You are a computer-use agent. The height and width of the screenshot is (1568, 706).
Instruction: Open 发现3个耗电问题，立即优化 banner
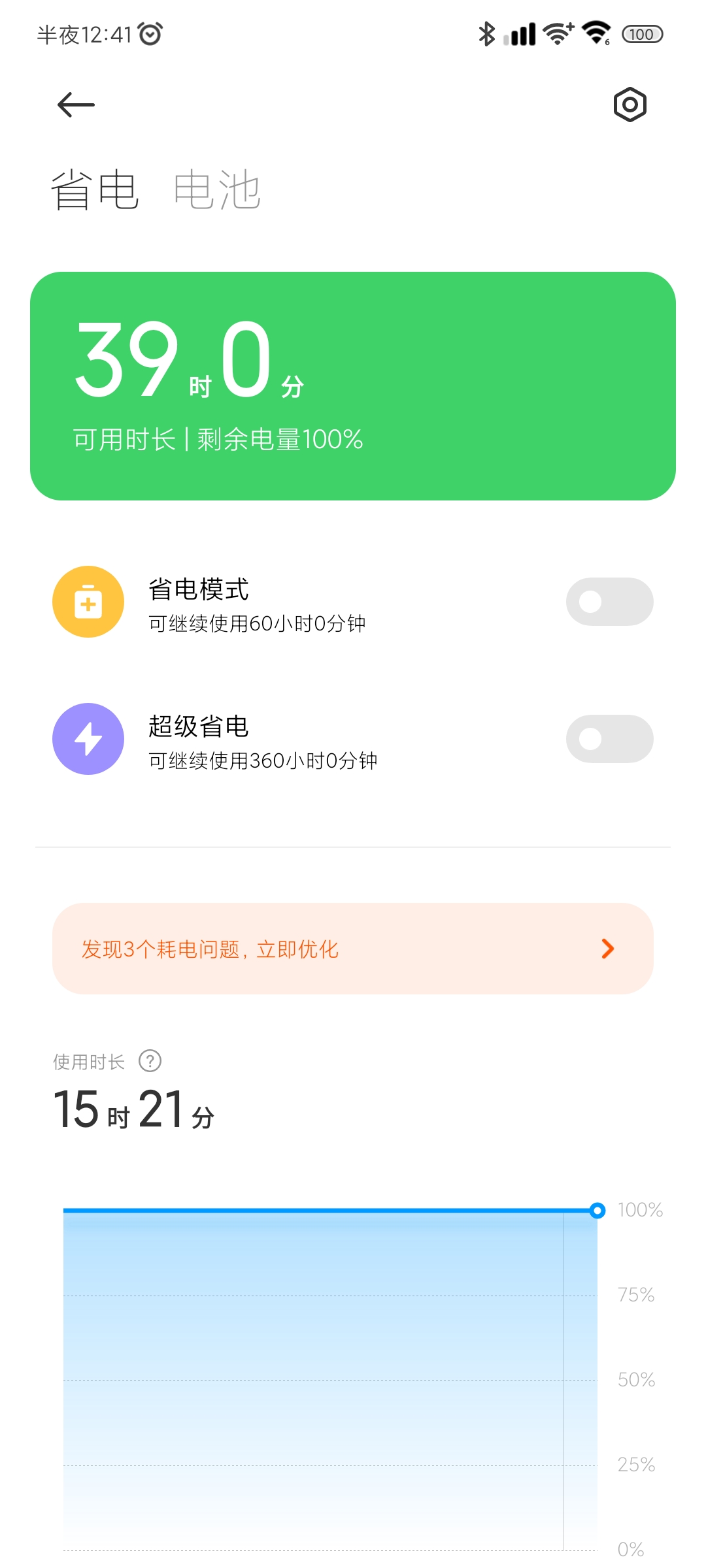353,949
